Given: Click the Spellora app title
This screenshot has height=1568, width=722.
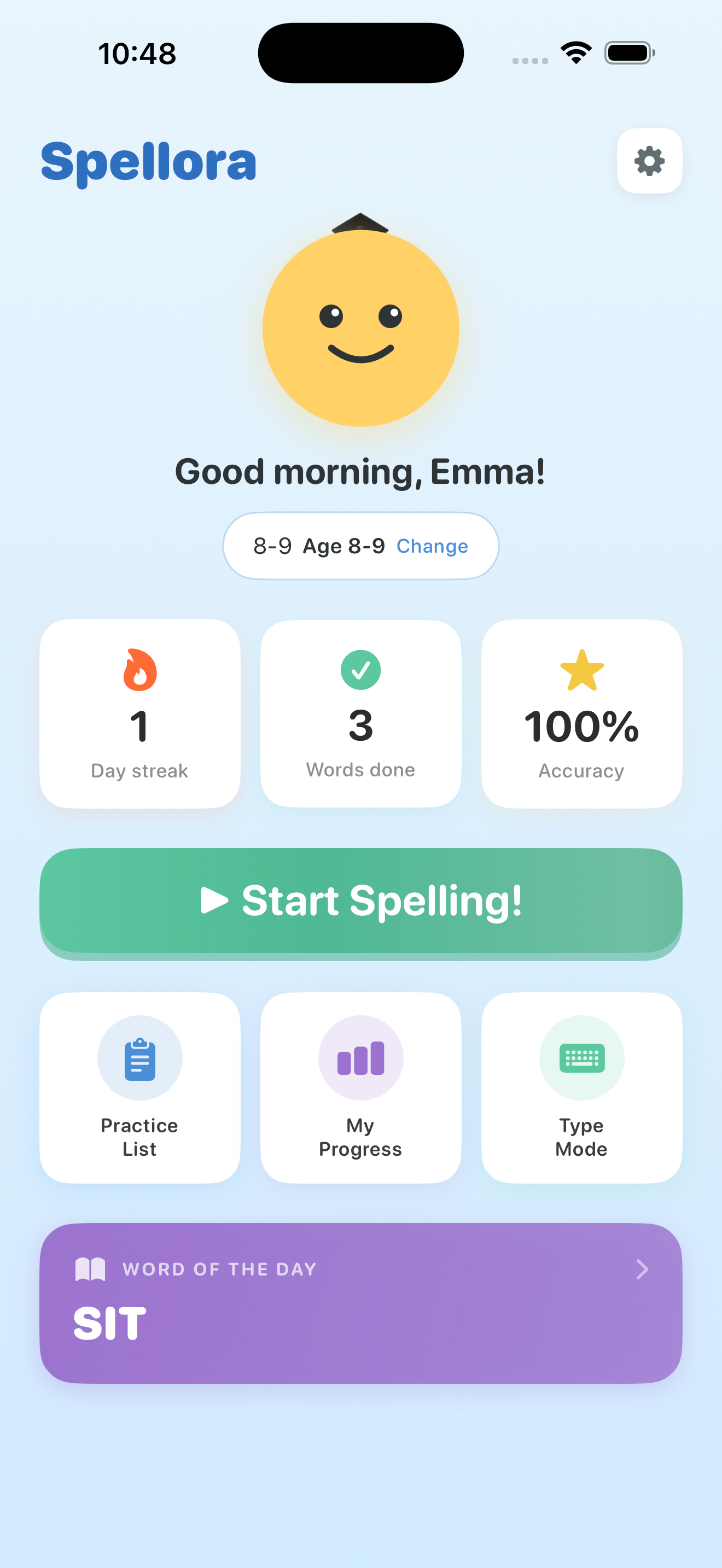Looking at the screenshot, I should [x=149, y=162].
